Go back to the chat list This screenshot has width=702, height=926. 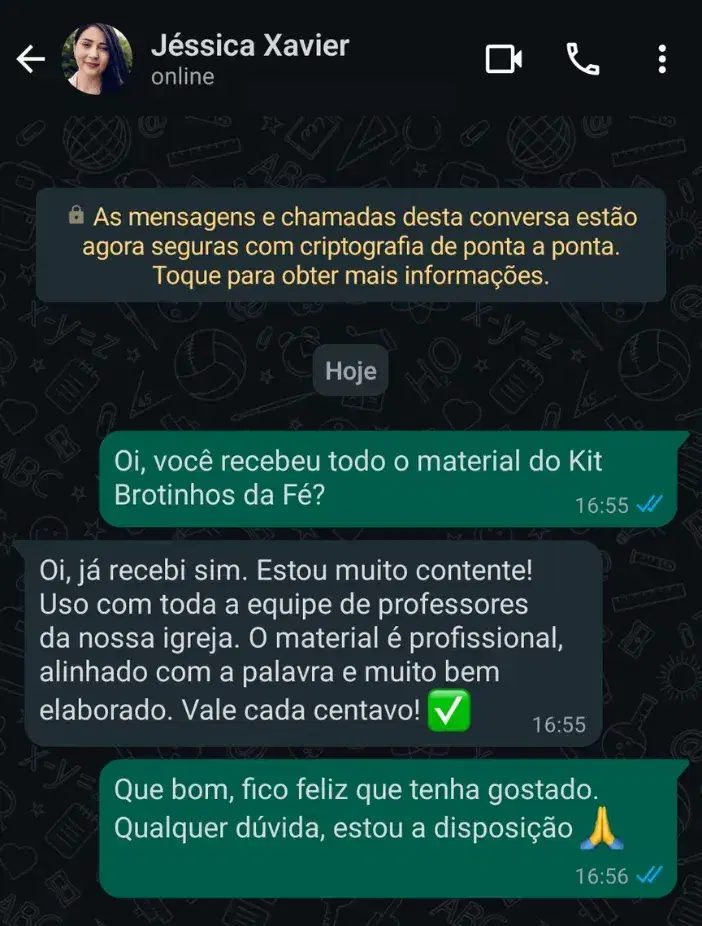(x=31, y=60)
